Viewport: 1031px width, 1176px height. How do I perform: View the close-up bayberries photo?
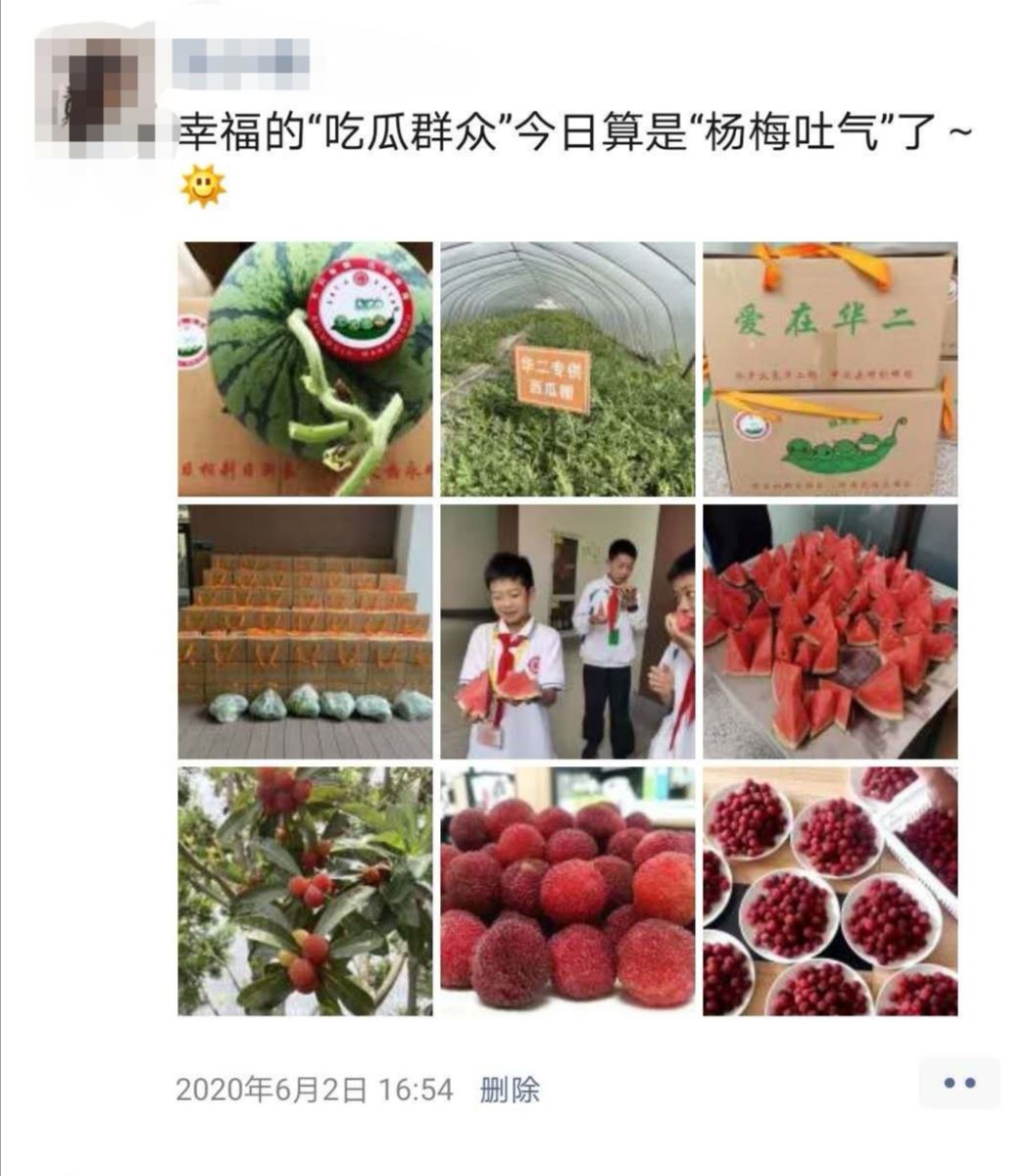pyautogui.click(x=567, y=891)
